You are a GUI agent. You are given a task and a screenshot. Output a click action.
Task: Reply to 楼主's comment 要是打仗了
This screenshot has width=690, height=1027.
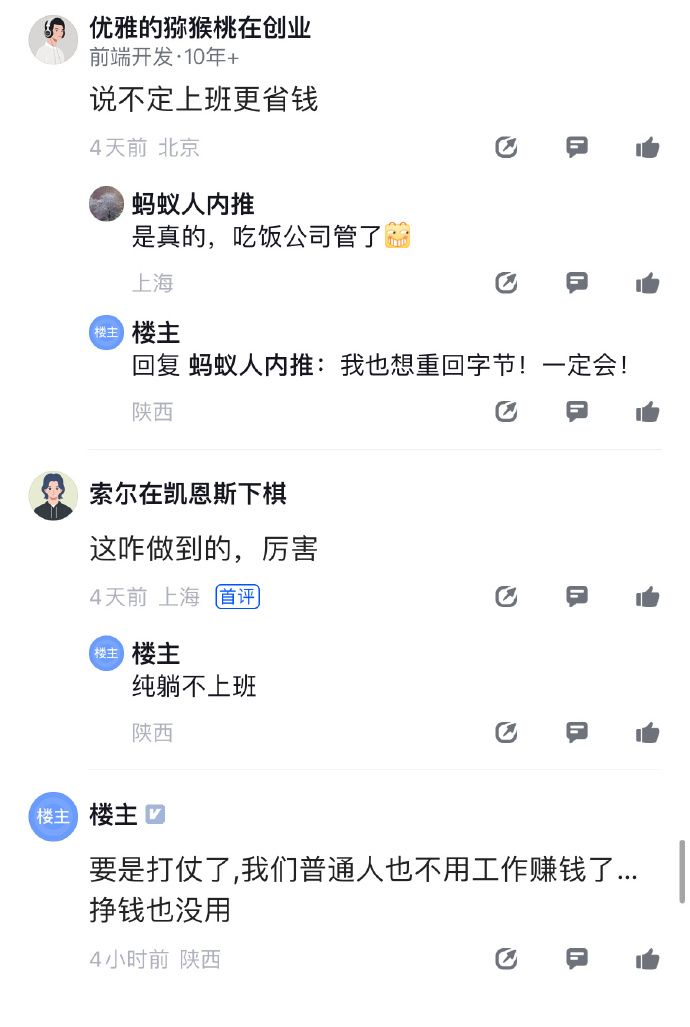[x=577, y=959]
